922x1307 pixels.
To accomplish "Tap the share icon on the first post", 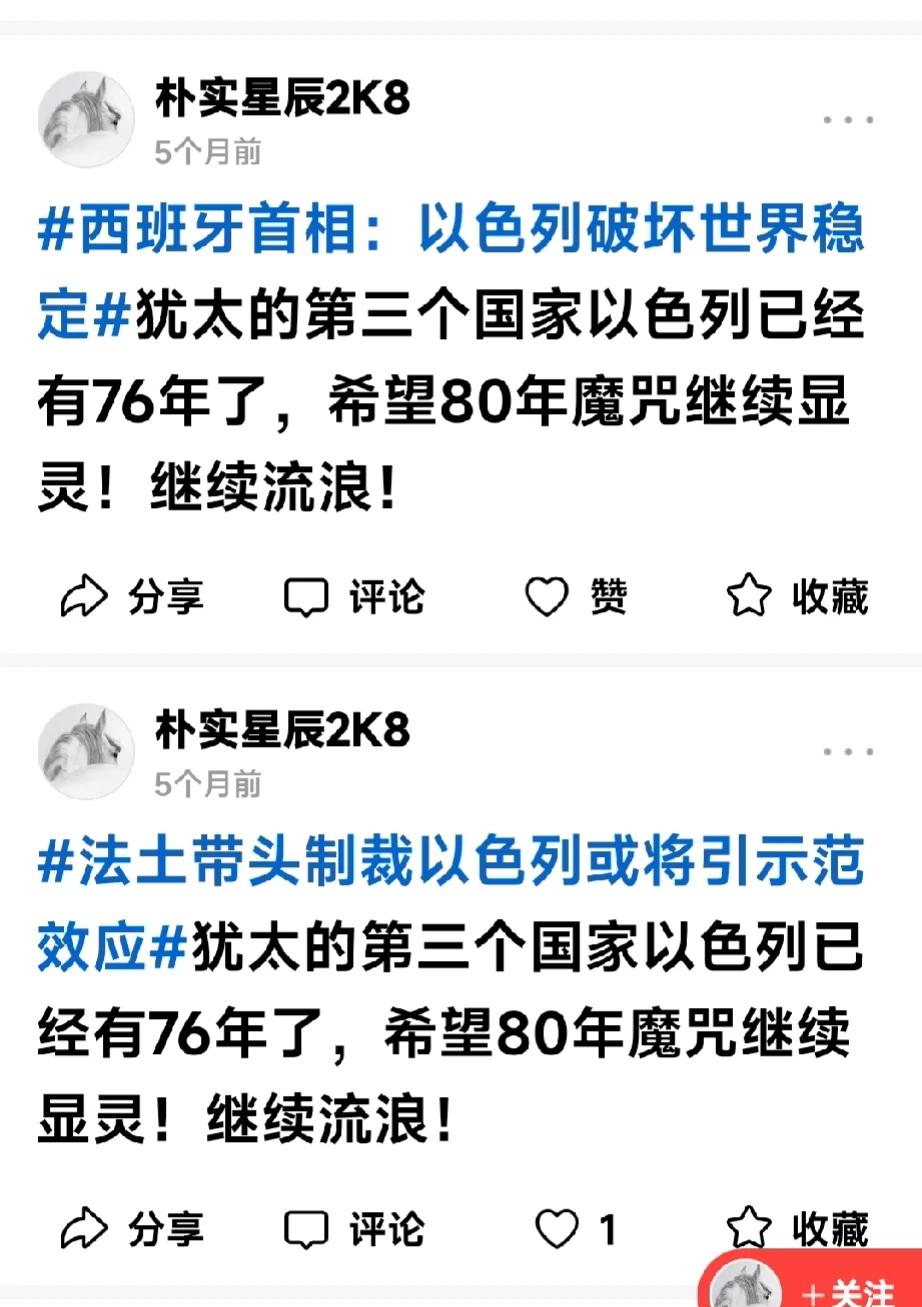I will coord(90,597).
